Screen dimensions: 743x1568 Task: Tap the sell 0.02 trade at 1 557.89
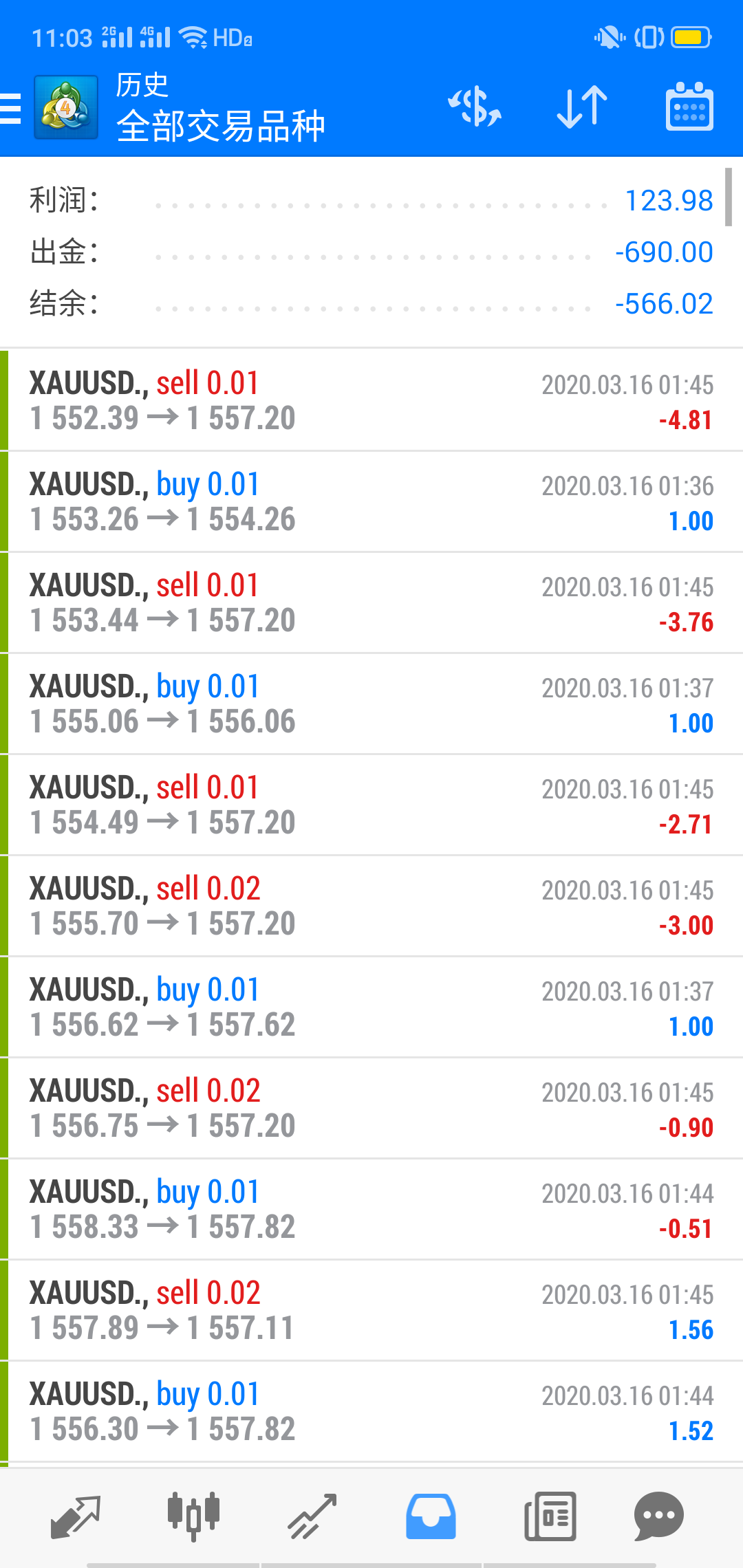[371, 1310]
